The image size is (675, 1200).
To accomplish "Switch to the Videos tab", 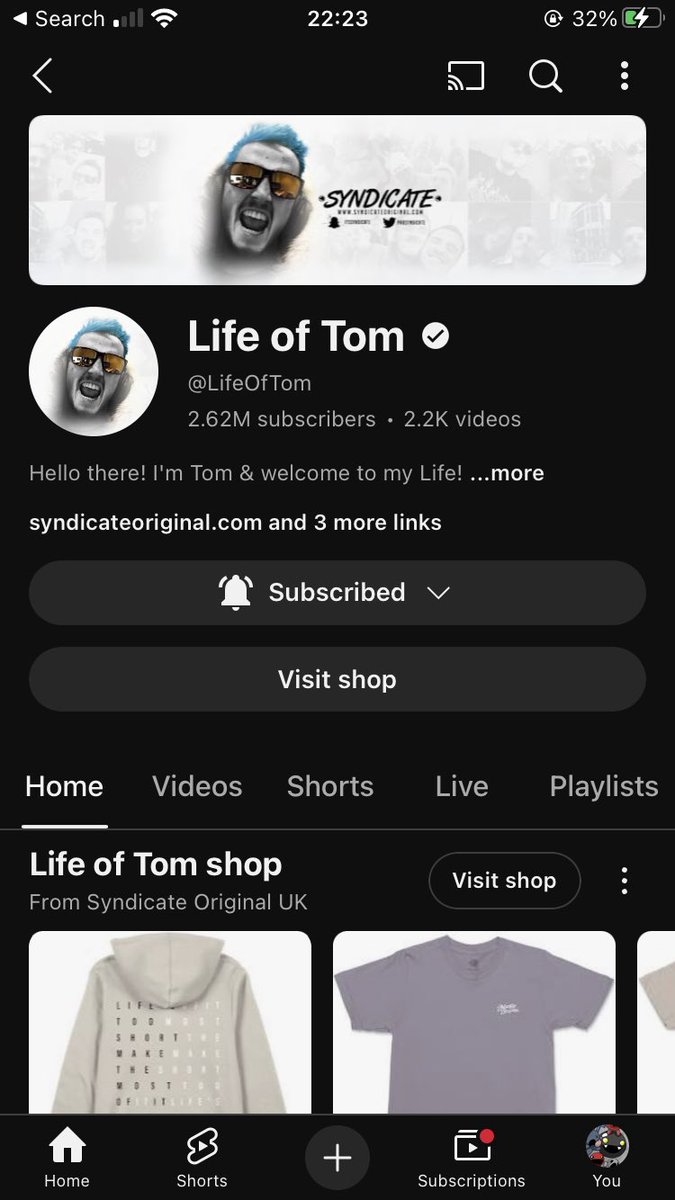I will (197, 786).
